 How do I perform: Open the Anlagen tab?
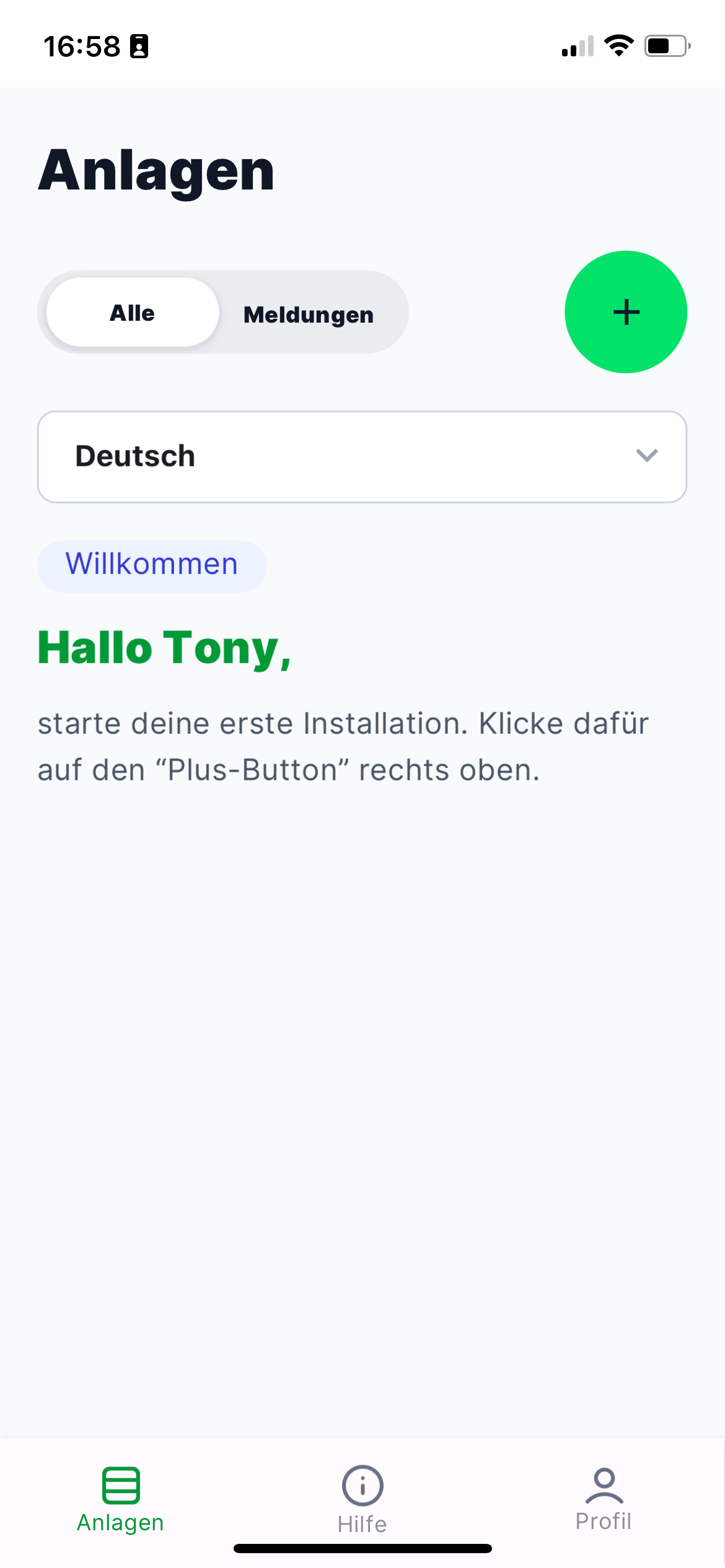[x=120, y=1499]
